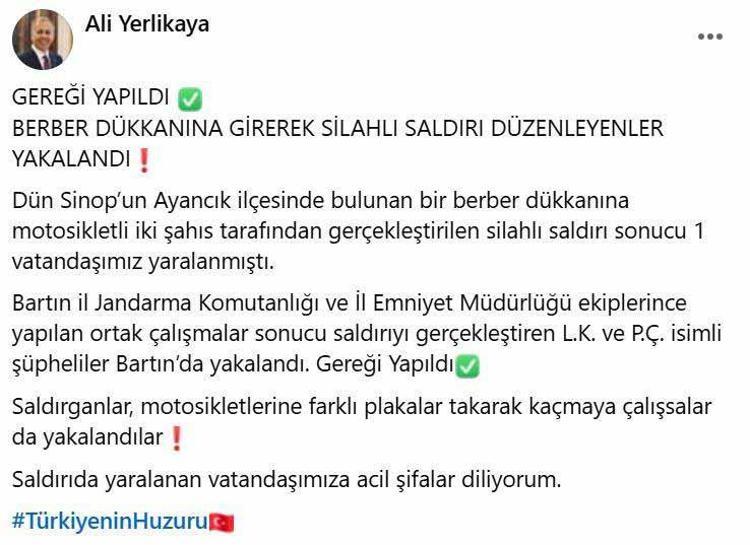Open the #TürkiyeninHuzuru hashtag

click(x=109, y=521)
